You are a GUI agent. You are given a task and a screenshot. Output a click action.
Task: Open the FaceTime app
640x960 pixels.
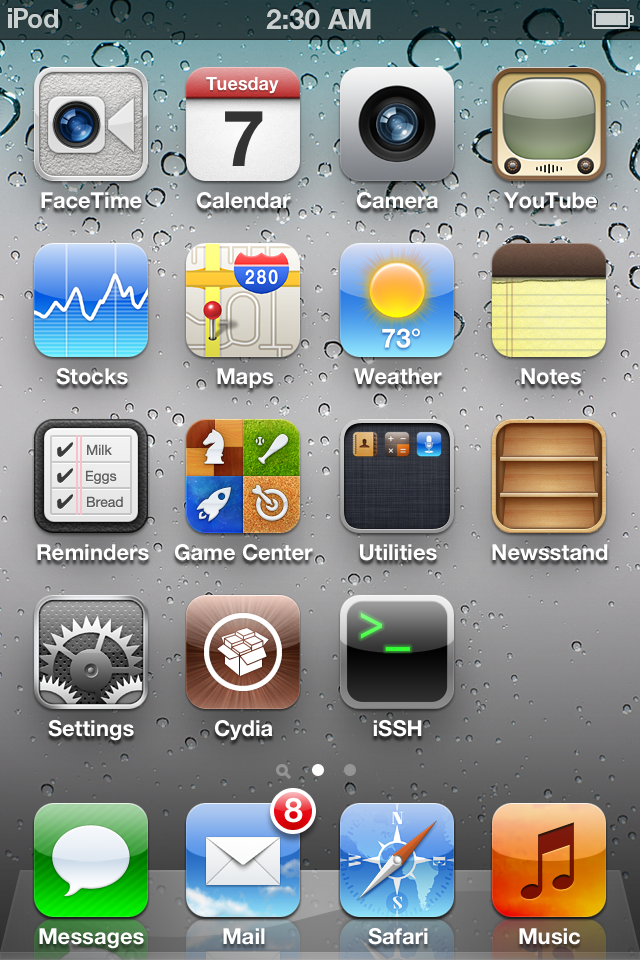91,124
